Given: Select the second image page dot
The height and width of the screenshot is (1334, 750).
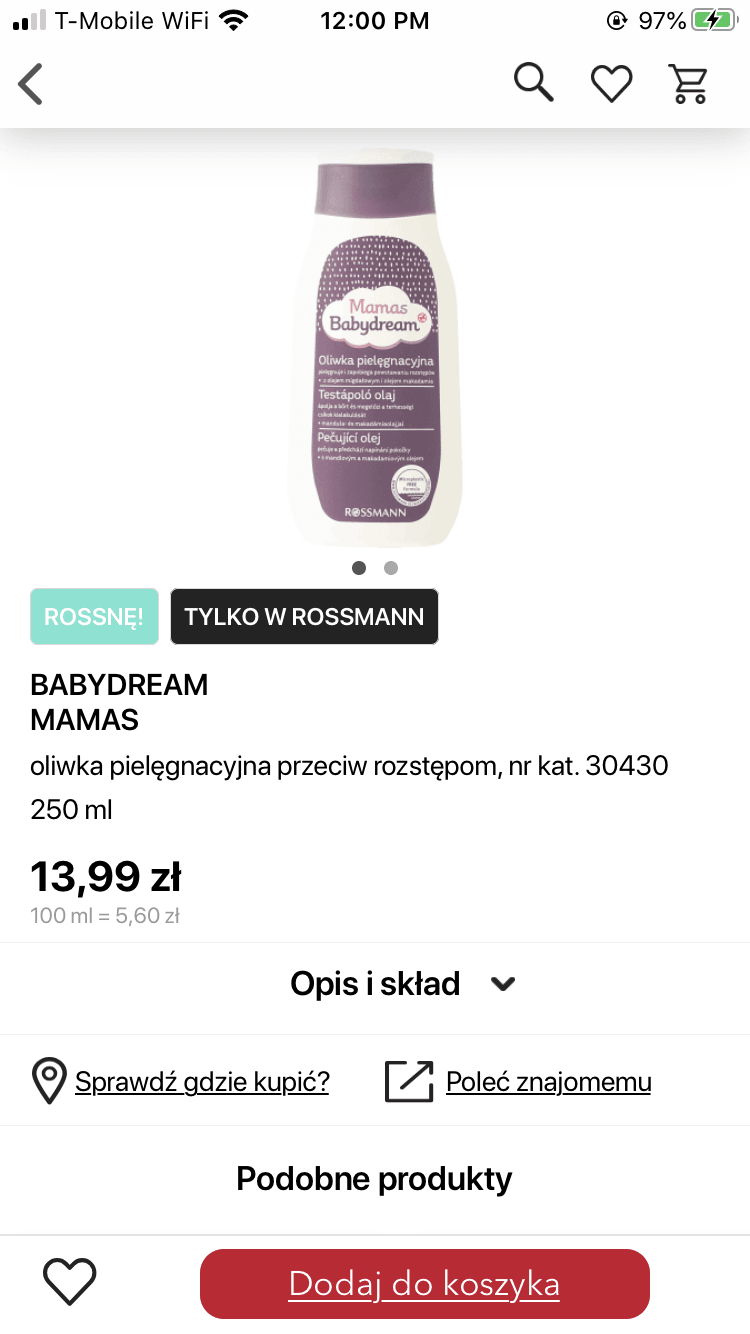Looking at the screenshot, I should coord(391,568).
